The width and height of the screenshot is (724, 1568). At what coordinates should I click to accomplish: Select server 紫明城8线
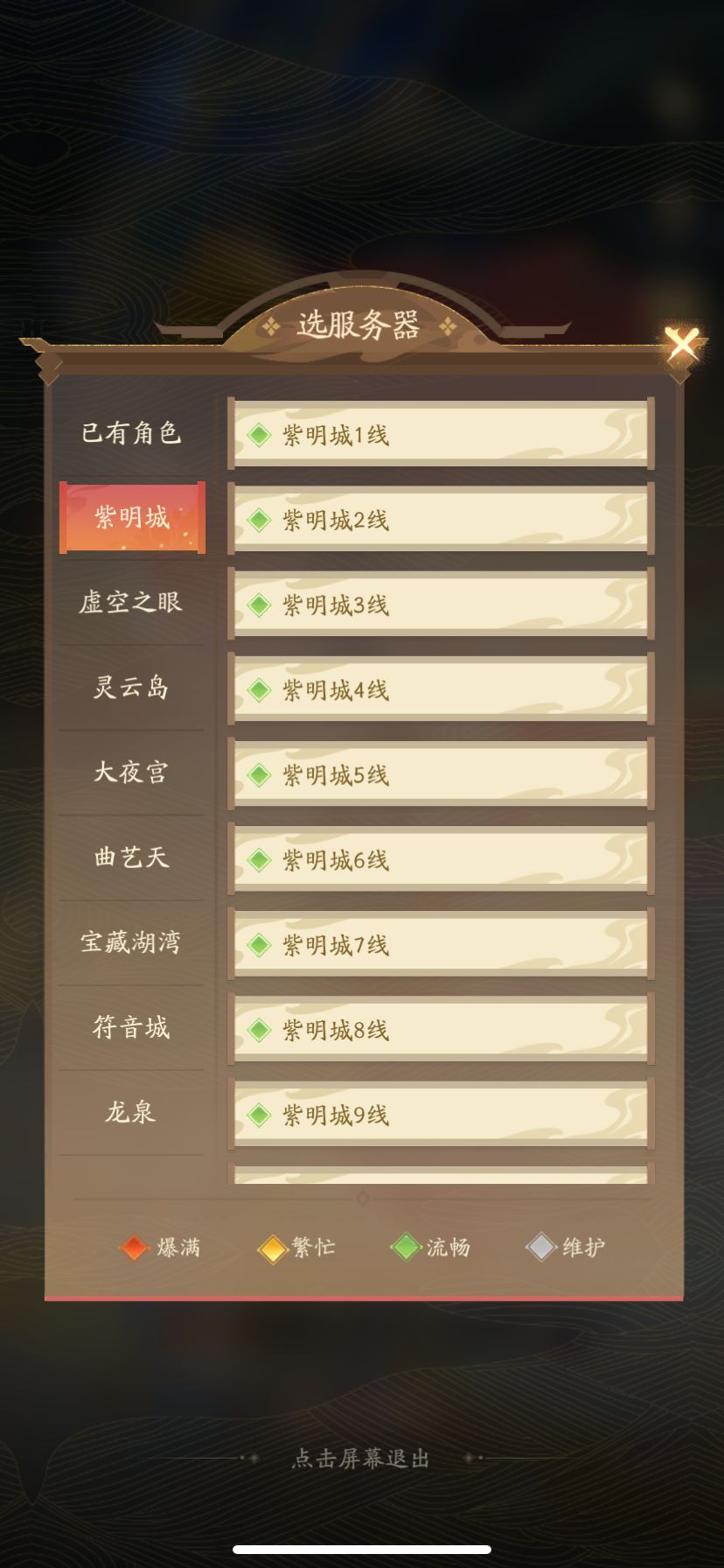[441, 1027]
